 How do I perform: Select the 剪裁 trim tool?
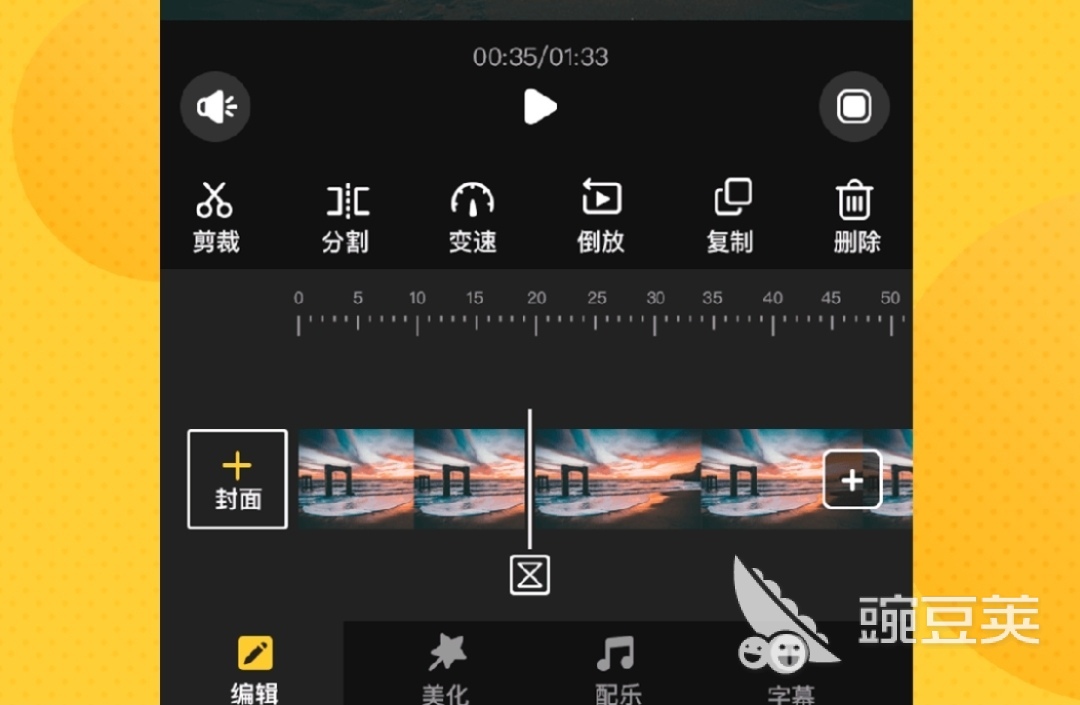coord(215,216)
